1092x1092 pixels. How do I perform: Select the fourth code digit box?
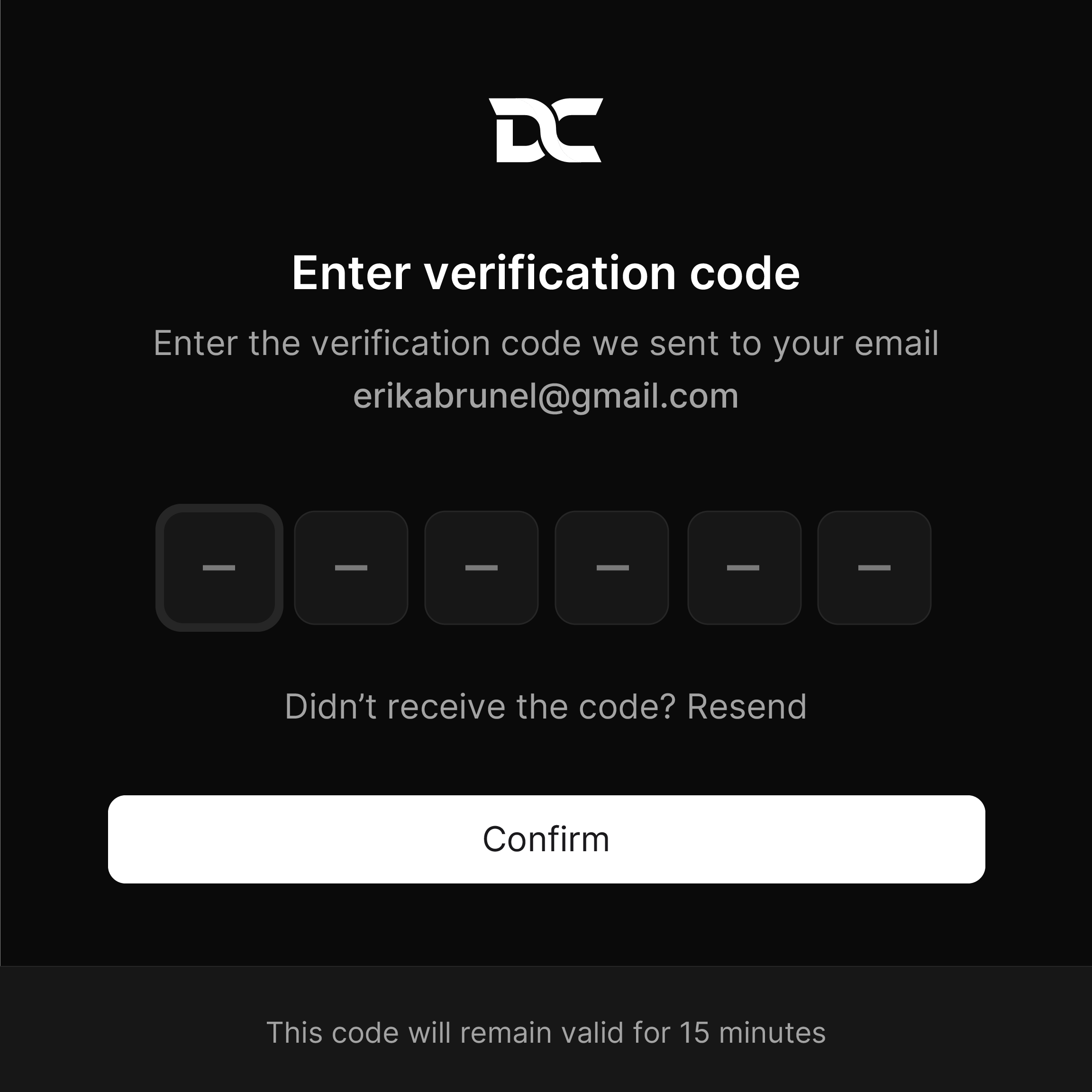tap(612, 567)
